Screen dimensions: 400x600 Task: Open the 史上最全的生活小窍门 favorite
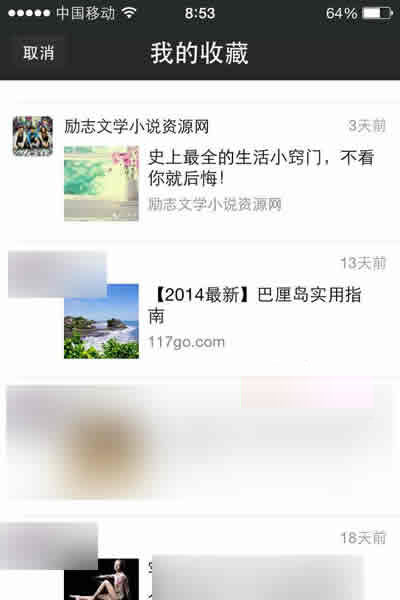(x=200, y=172)
